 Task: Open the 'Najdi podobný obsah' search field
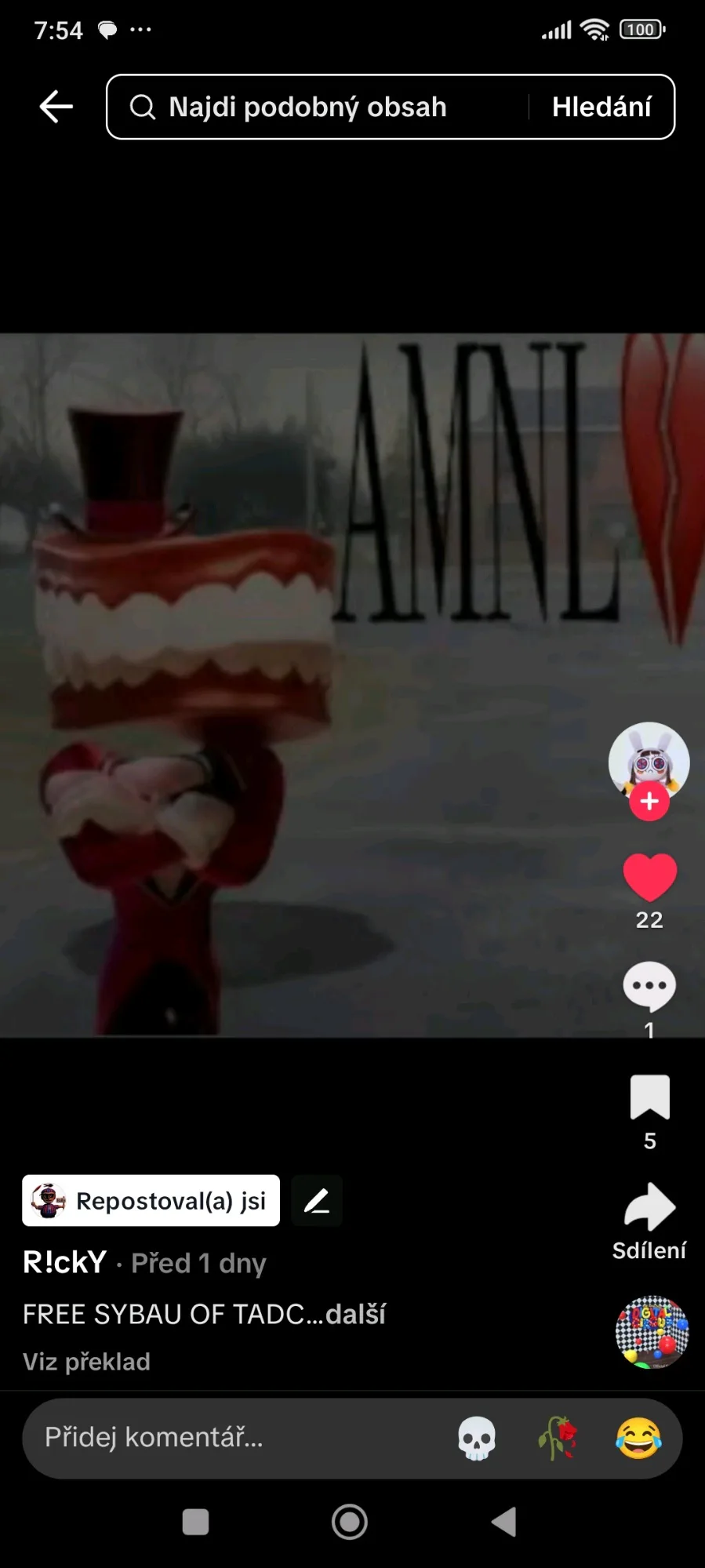[x=318, y=107]
